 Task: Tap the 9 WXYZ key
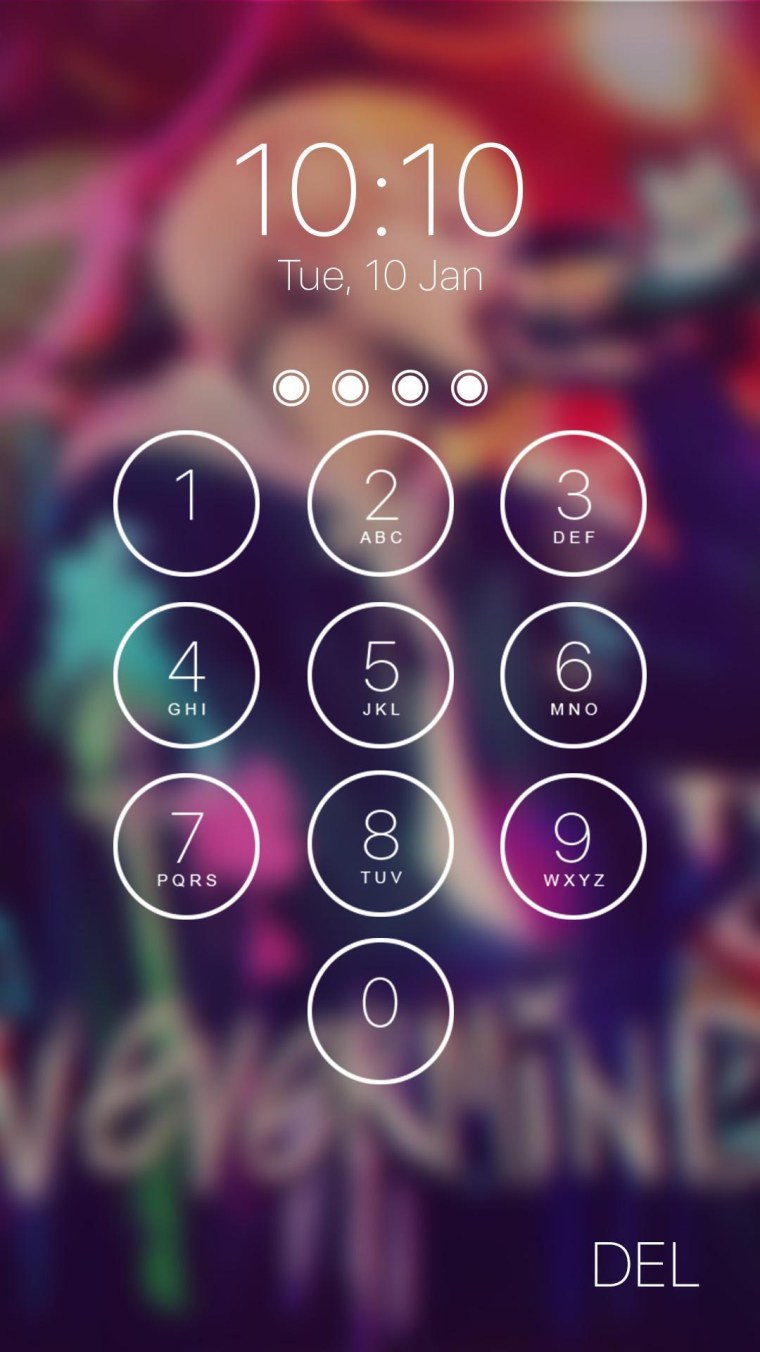pos(573,846)
